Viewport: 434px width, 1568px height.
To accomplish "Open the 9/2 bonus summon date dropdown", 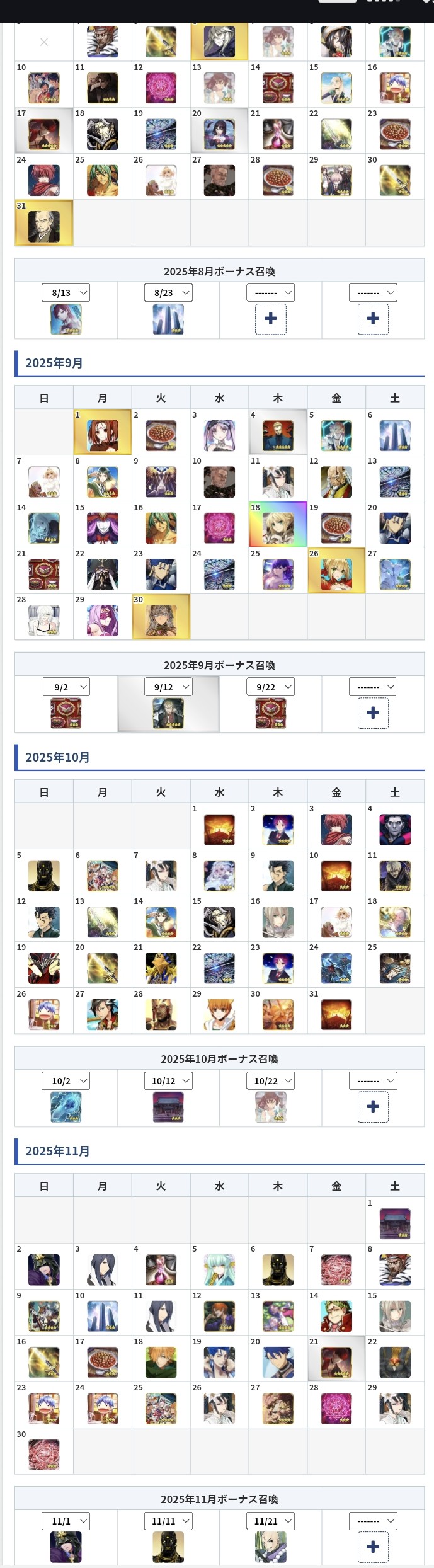I will coord(66,687).
